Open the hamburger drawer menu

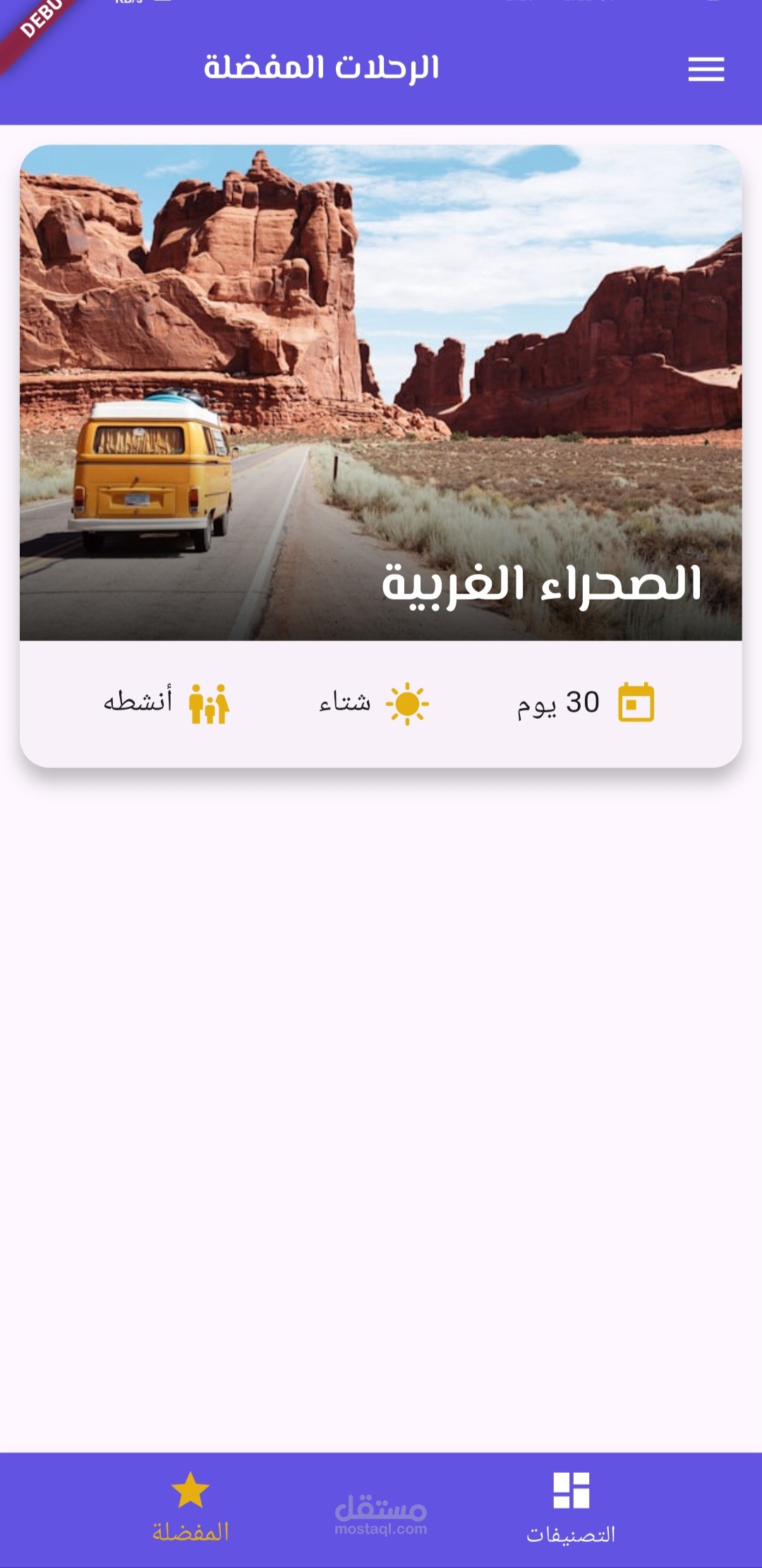coord(706,69)
